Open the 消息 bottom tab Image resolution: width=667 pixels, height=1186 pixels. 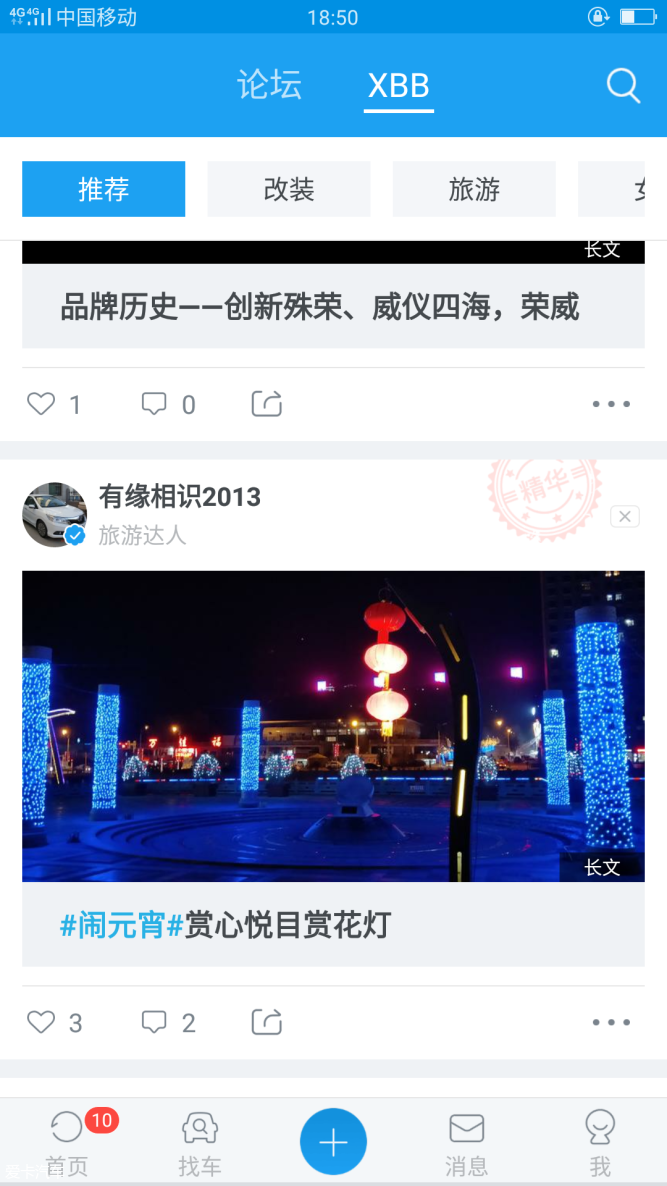(x=466, y=1143)
